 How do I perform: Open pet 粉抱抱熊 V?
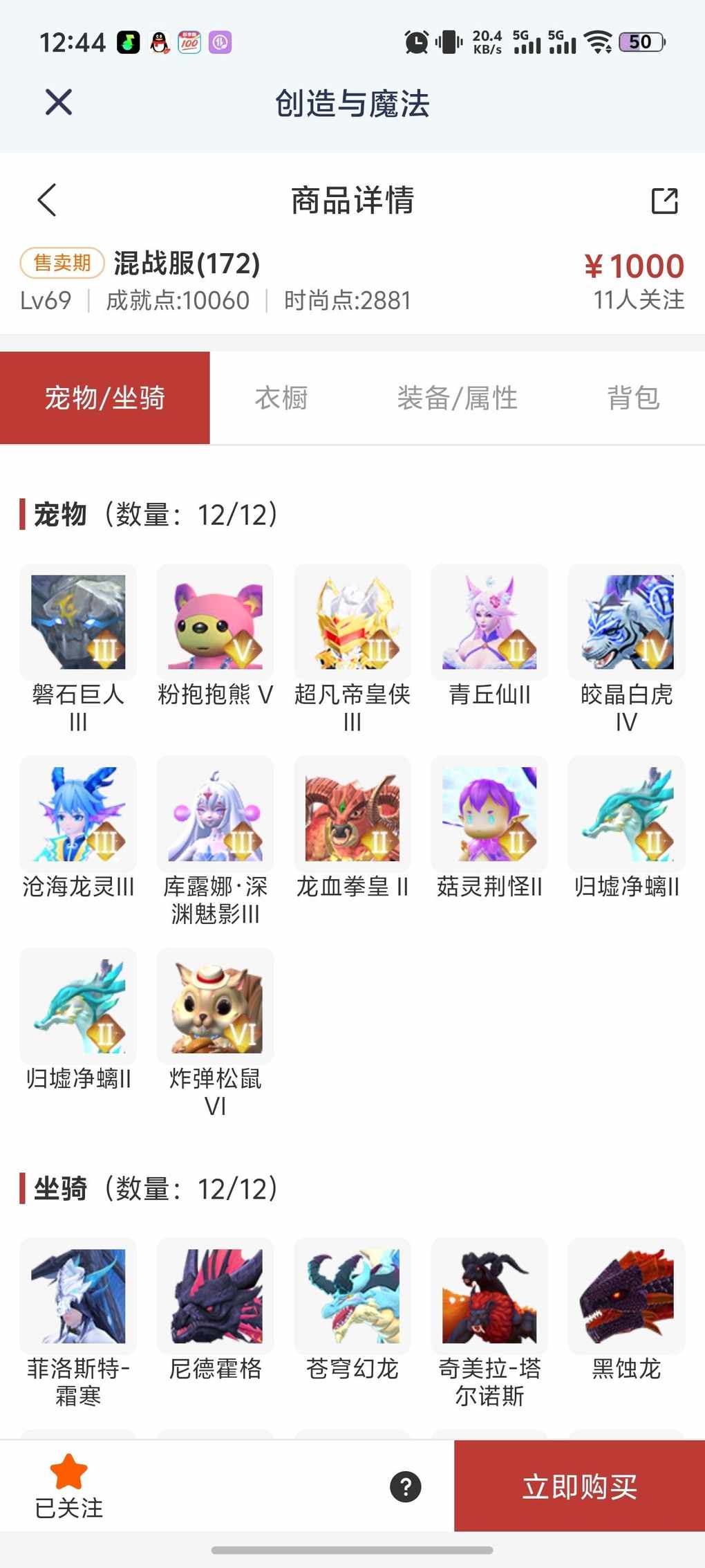[x=215, y=622]
